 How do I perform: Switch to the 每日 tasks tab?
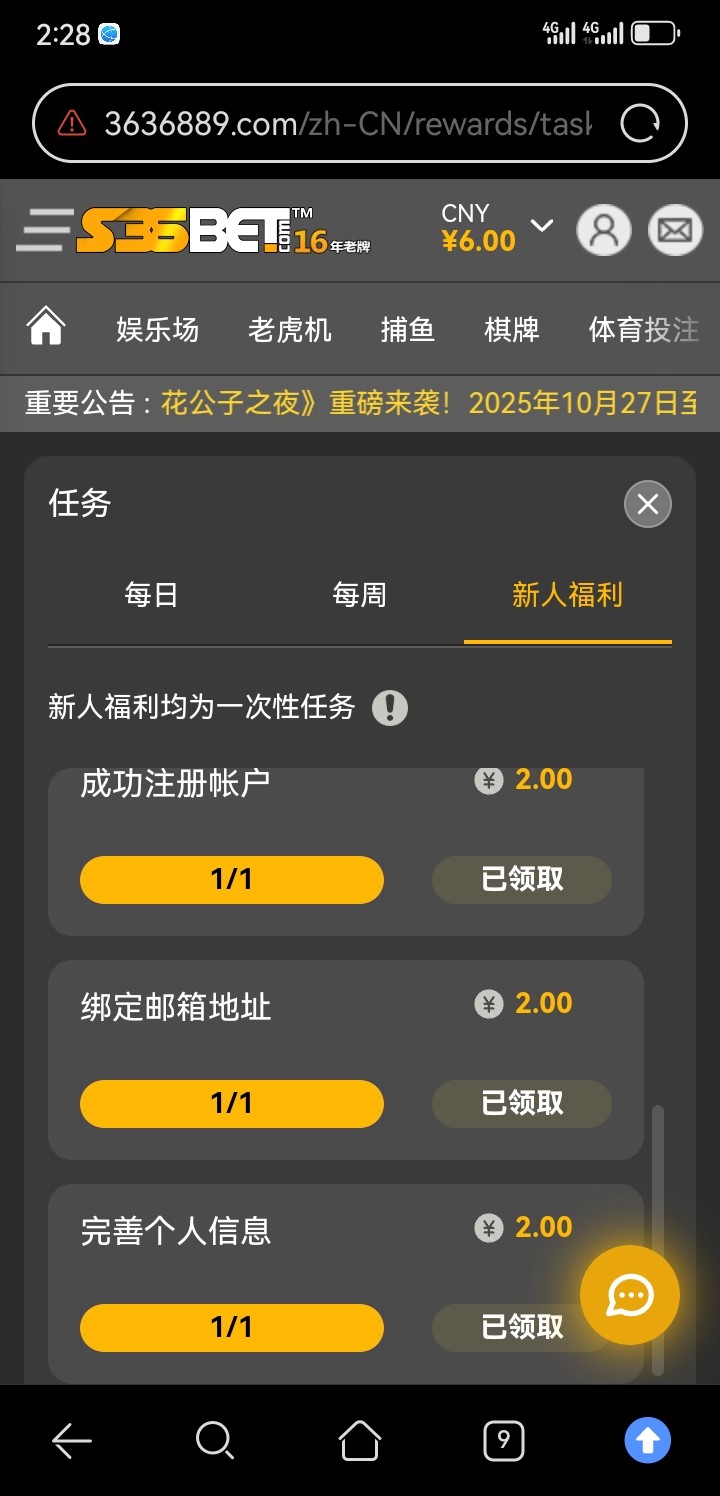151,596
